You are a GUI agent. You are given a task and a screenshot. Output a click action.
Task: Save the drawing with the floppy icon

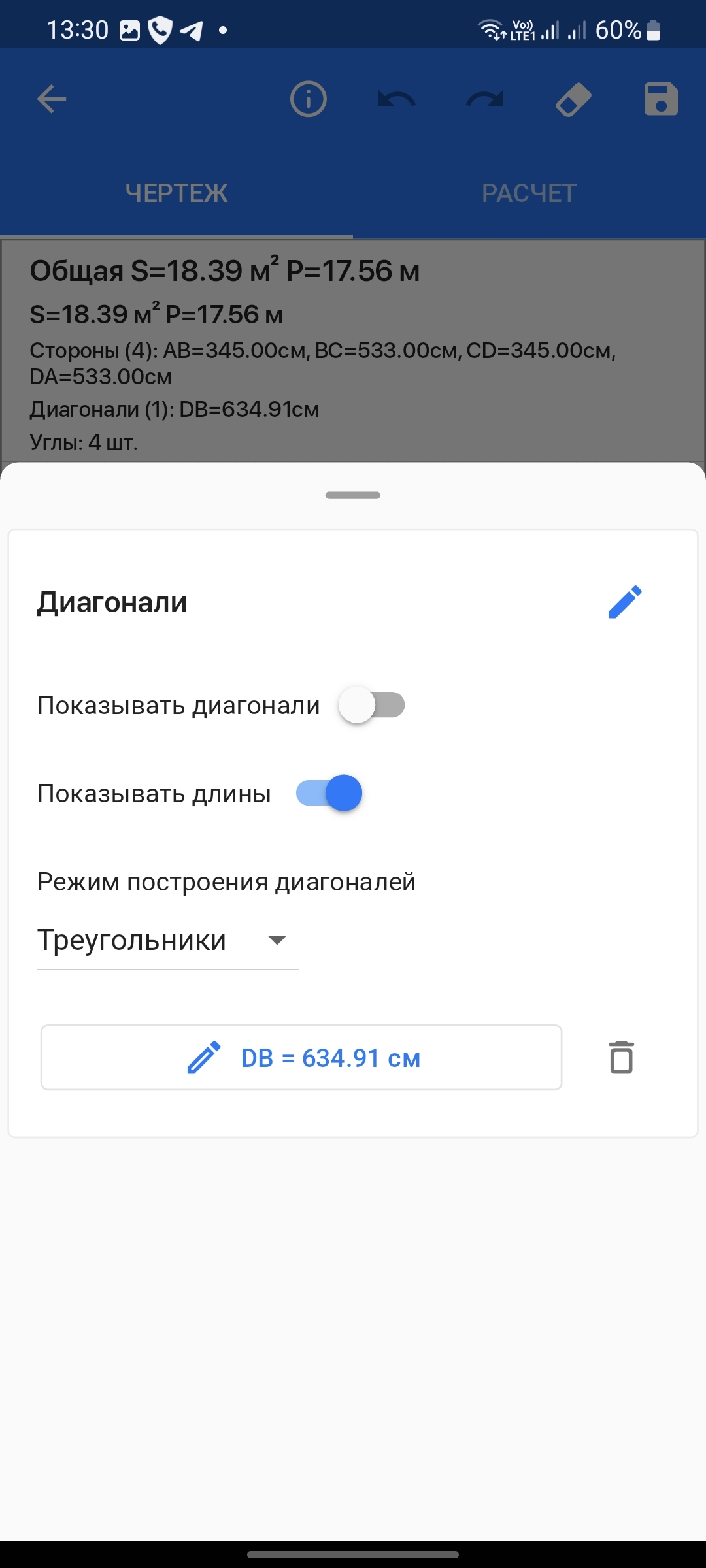click(x=661, y=99)
